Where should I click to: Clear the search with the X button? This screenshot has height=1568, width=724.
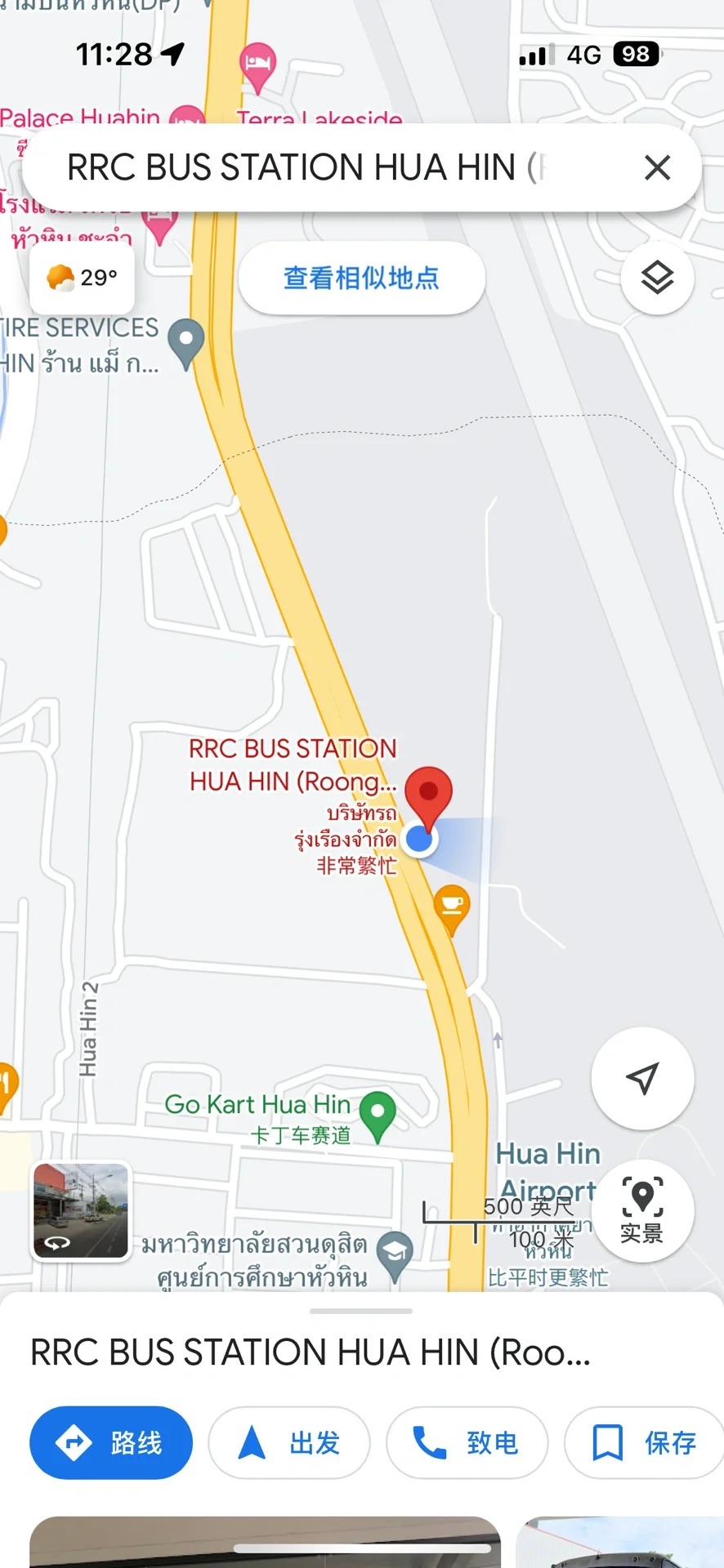click(657, 167)
